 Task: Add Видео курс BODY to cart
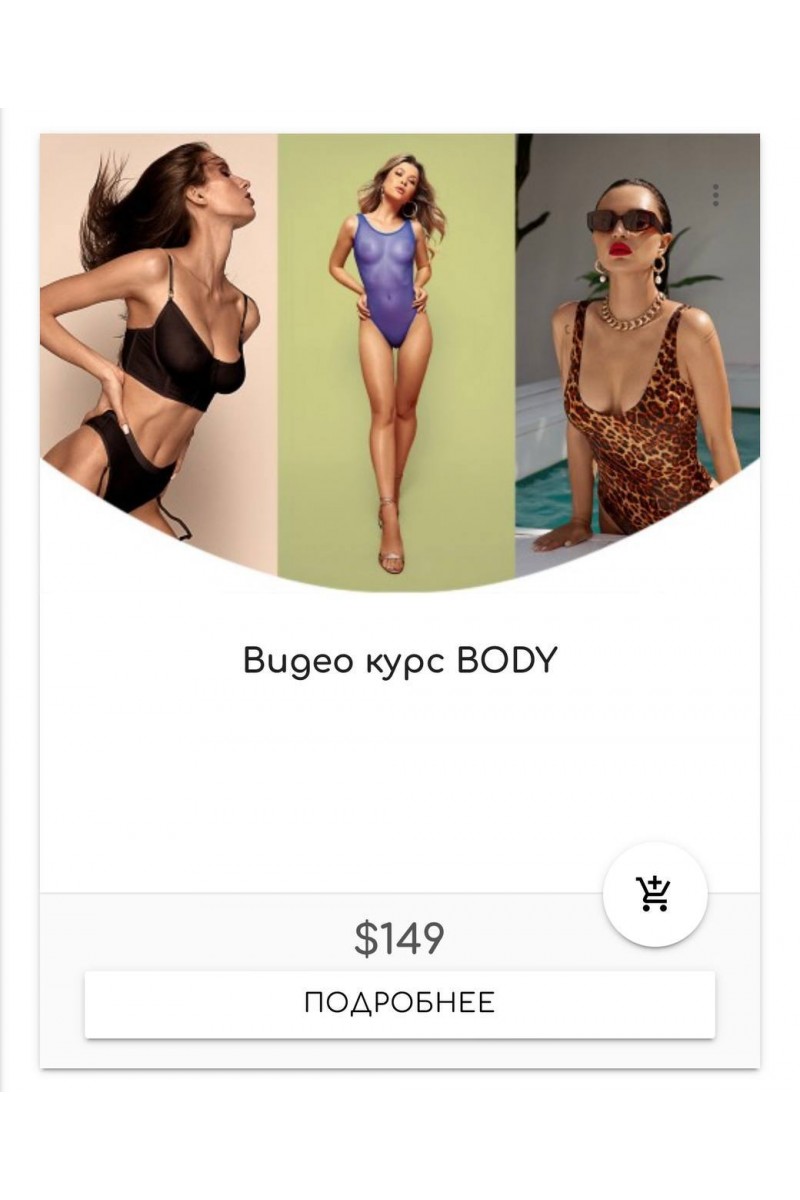(x=655, y=893)
